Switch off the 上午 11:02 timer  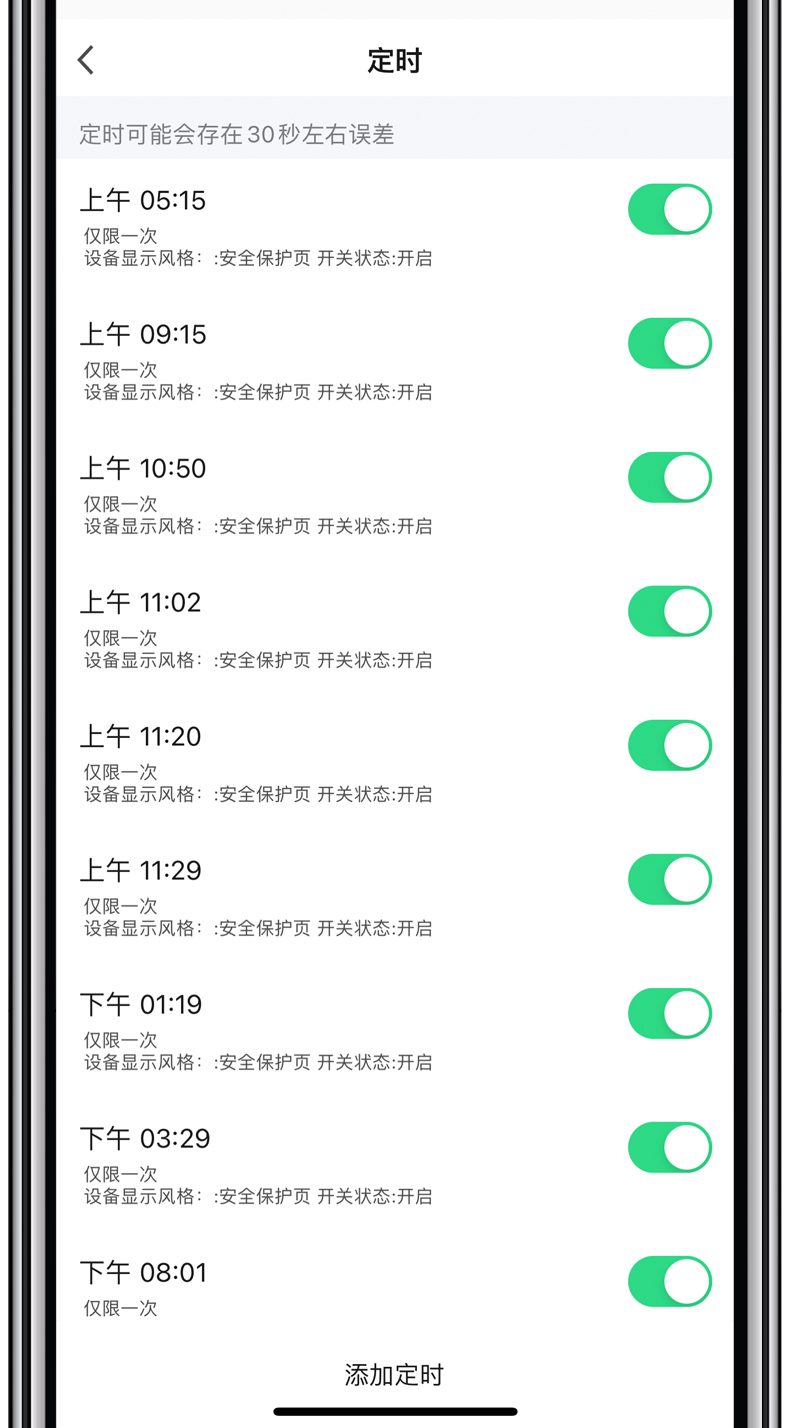[670, 611]
